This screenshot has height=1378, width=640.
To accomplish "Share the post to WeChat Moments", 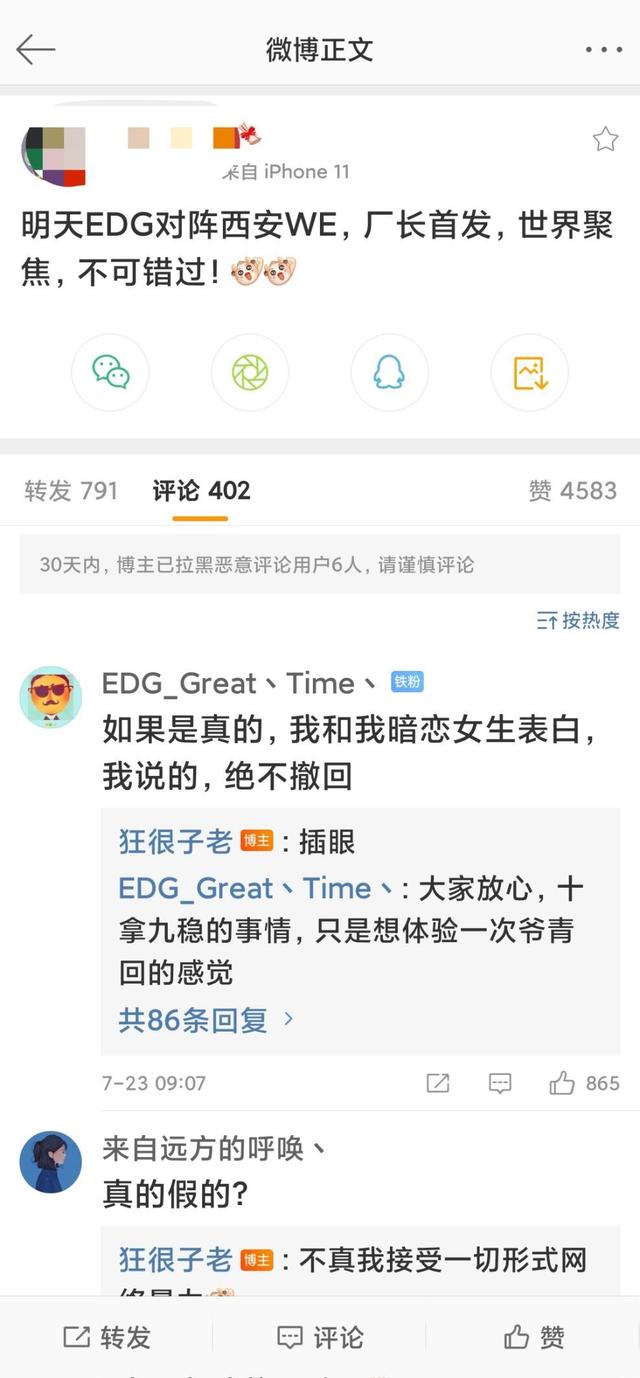I will 250,372.
